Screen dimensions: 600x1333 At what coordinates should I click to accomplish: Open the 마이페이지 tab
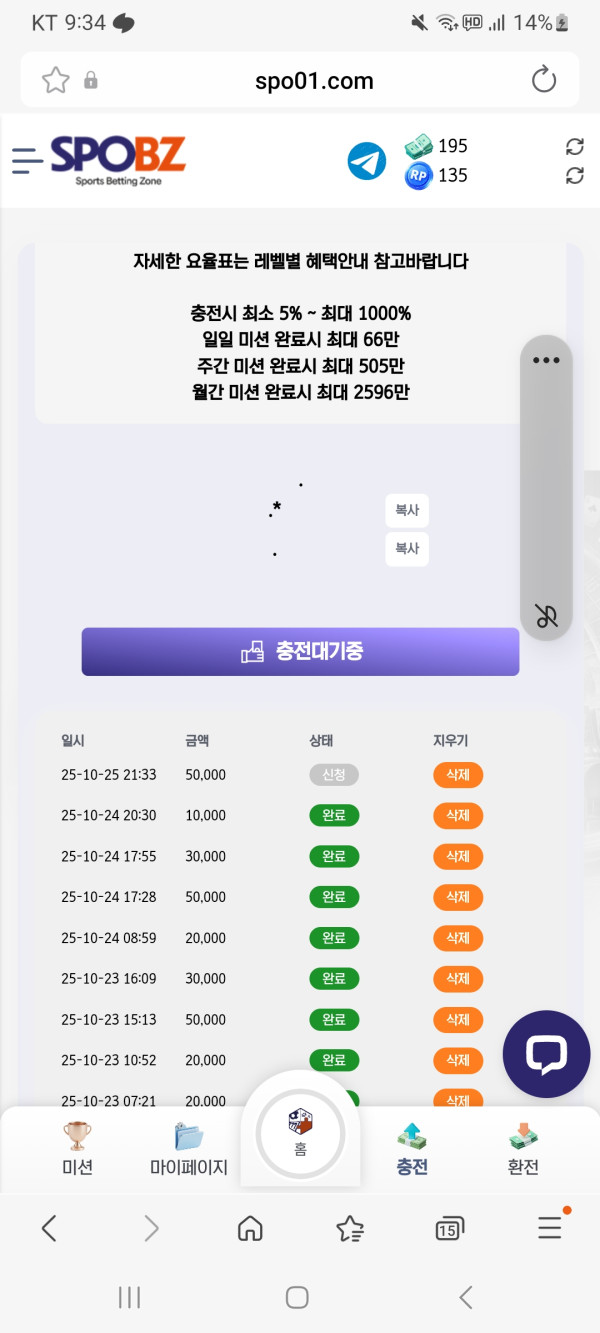(189, 1150)
